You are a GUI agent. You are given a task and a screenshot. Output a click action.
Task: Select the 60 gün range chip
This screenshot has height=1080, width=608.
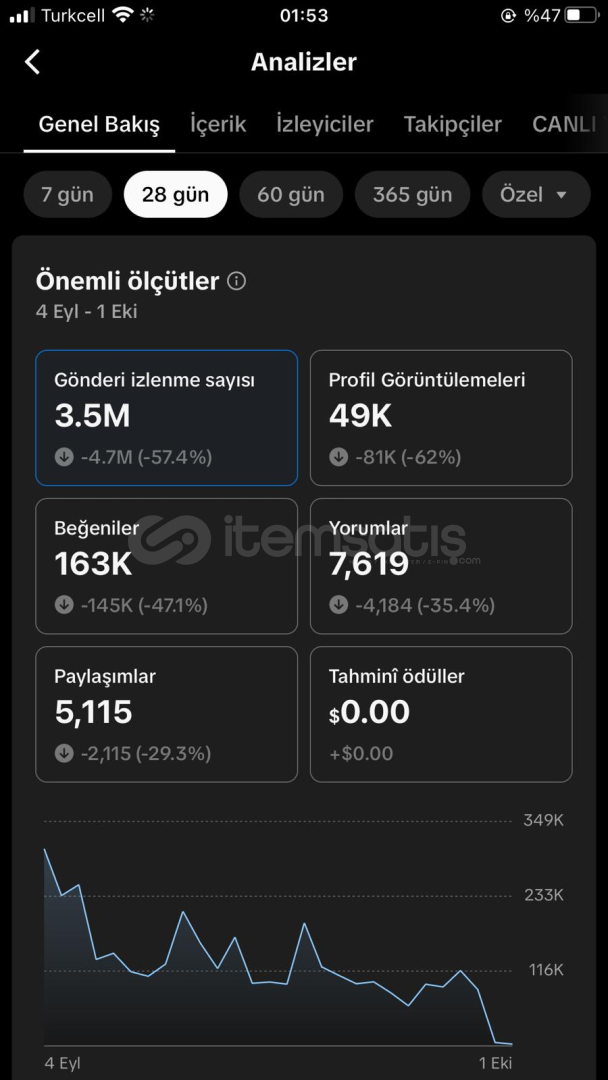[291, 194]
